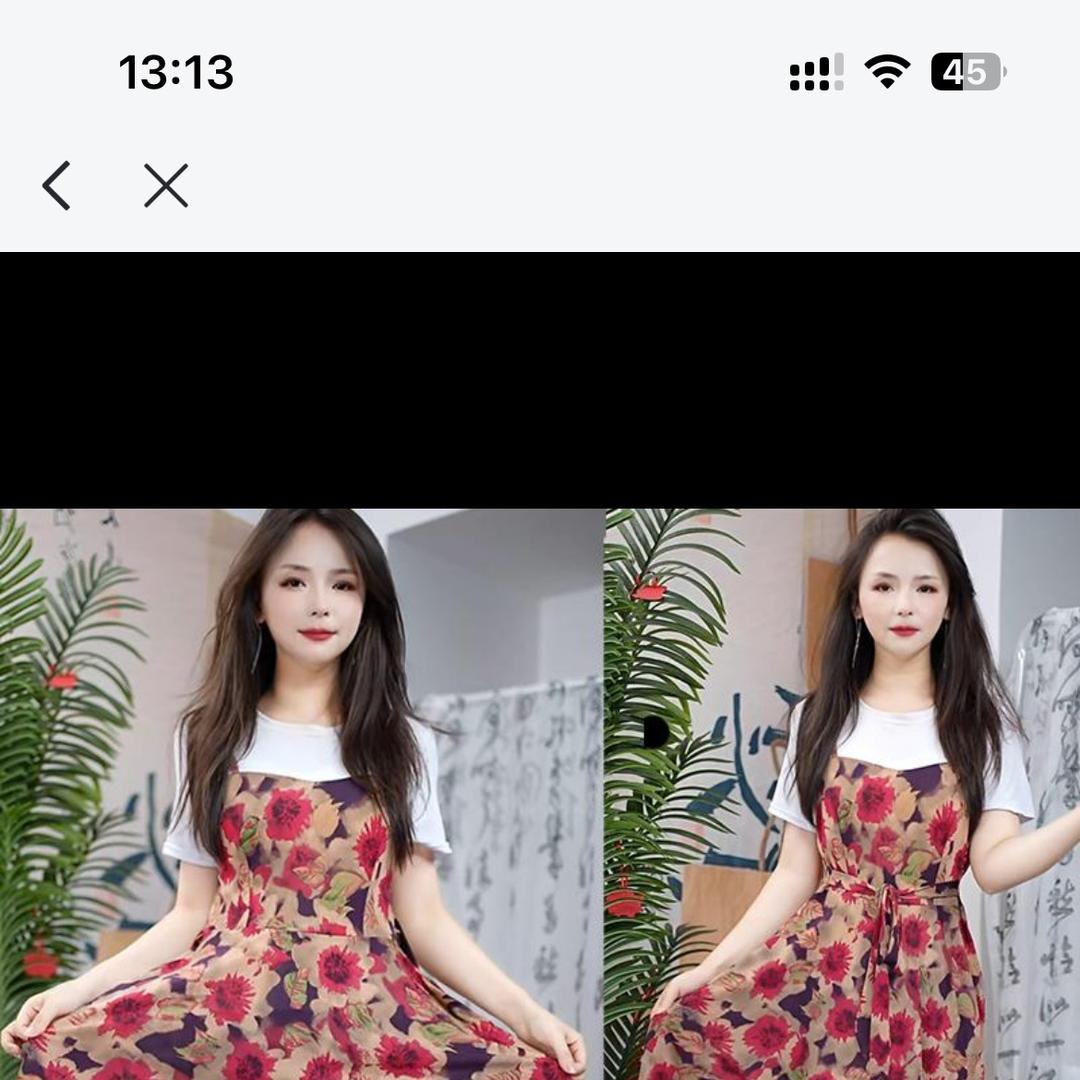Go back using the arrow icon

(57, 186)
